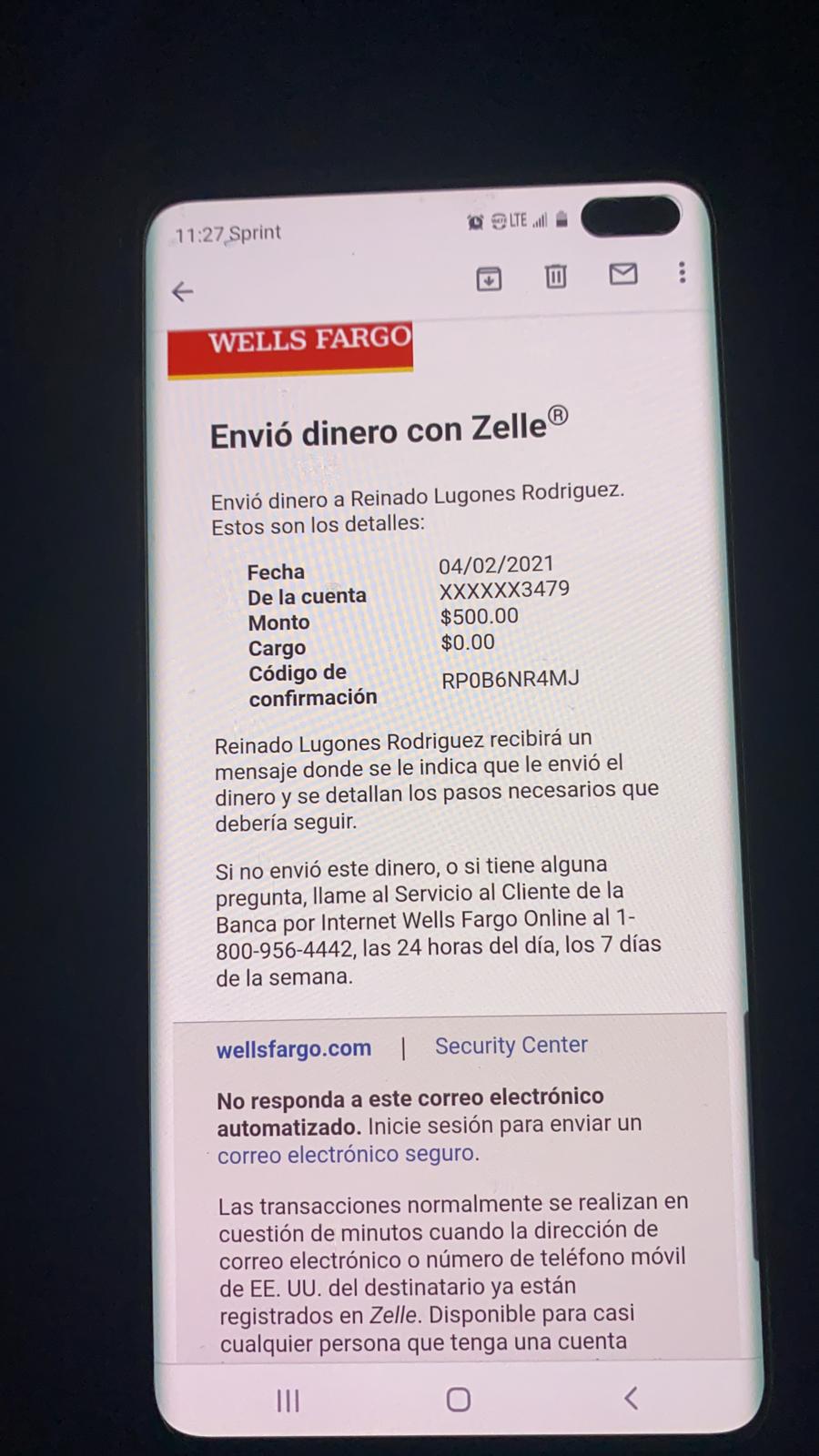Tap the system back button

630,1398
